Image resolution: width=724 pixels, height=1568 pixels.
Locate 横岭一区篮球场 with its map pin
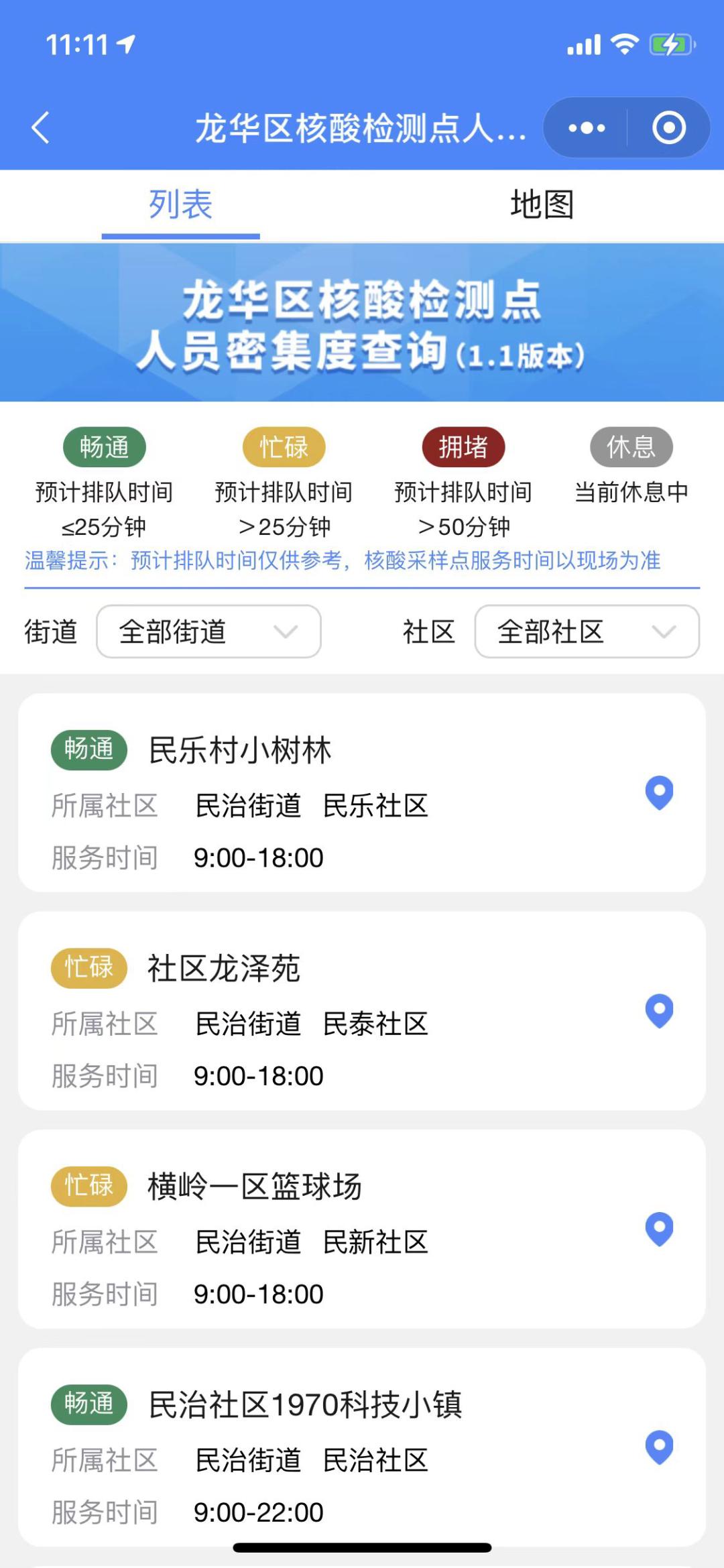pos(659,1229)
